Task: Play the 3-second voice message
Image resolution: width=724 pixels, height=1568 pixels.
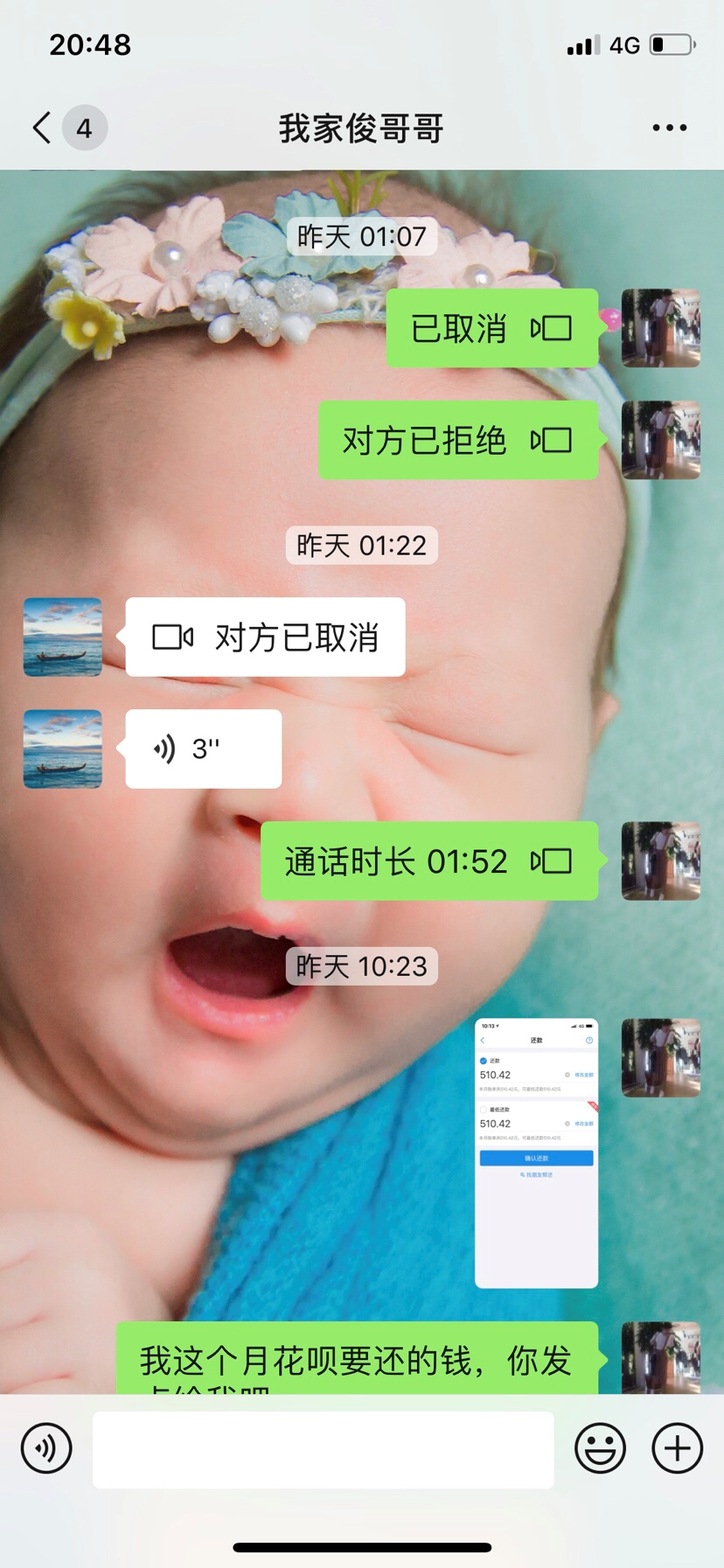Action: point(203,749)
